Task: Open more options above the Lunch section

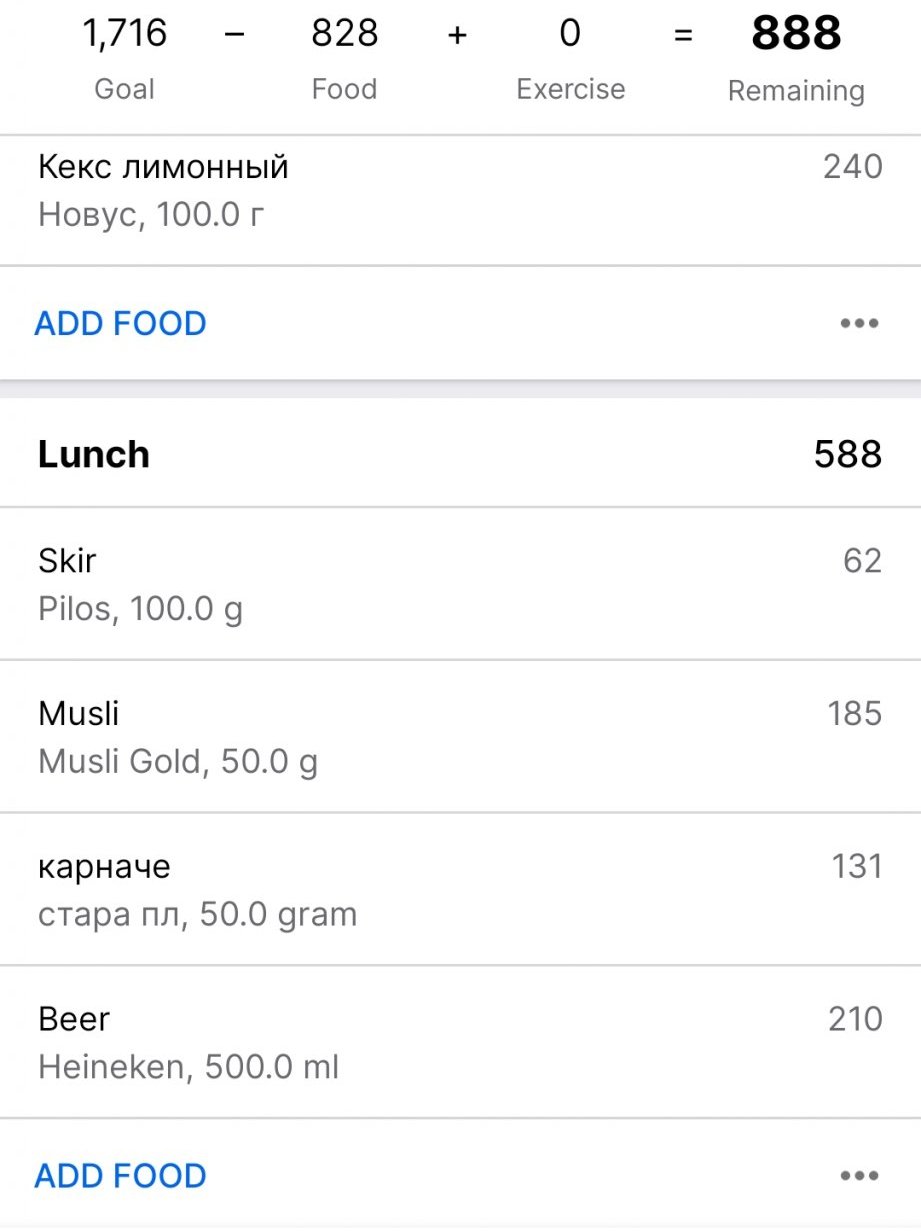Action: (x=859, y=324)
